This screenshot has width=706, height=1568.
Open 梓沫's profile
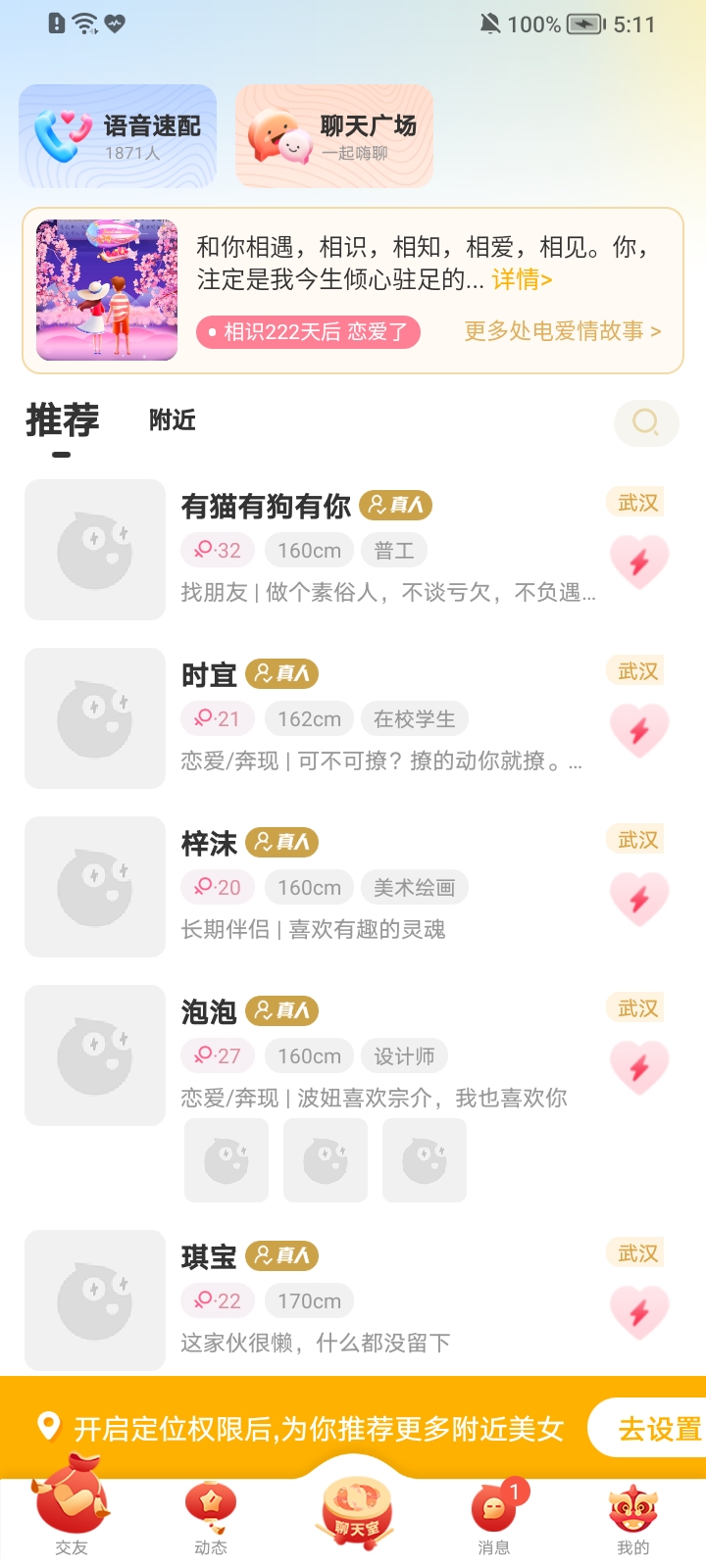(x=209, y=843)
